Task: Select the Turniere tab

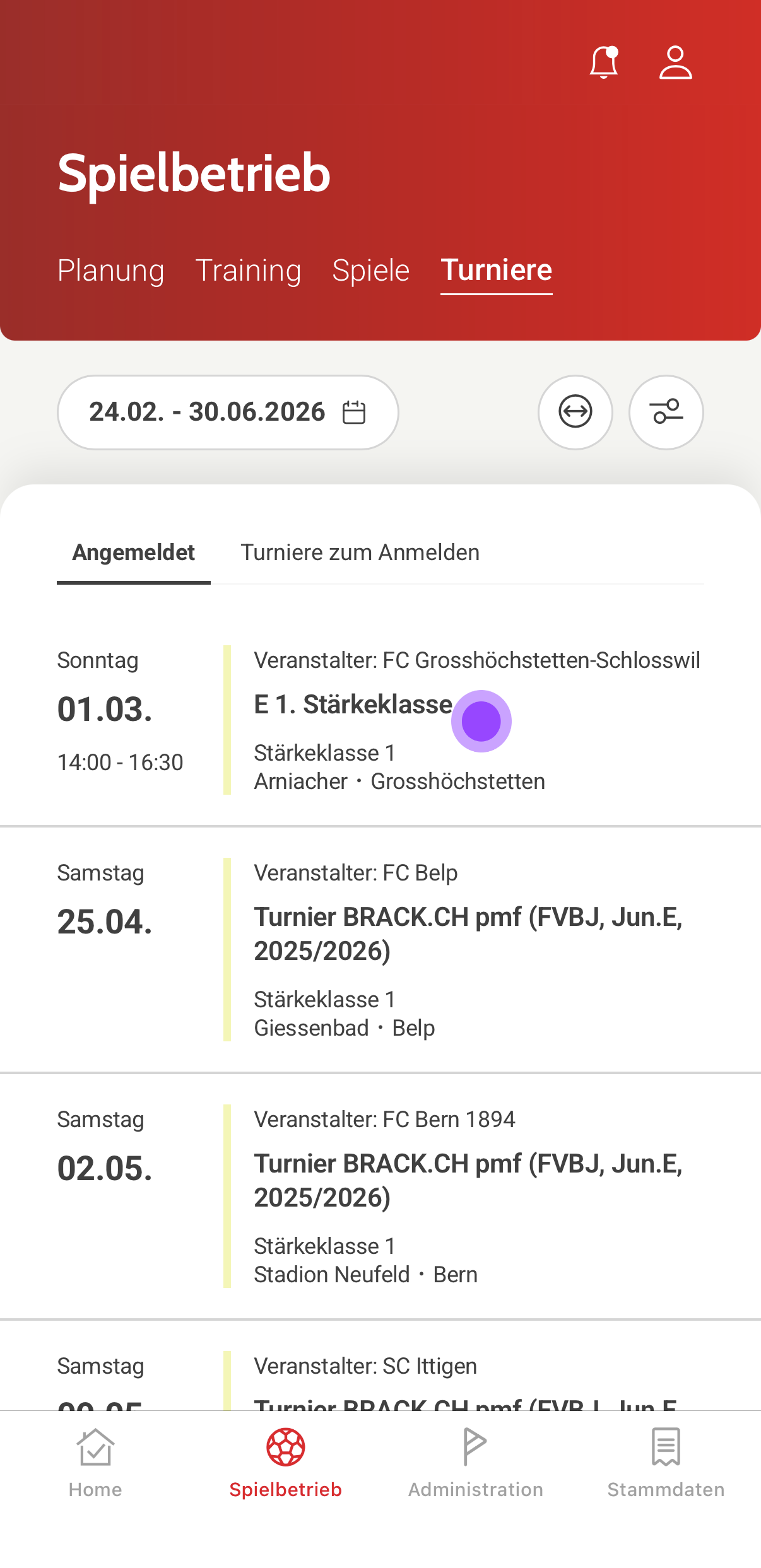Action: coord(496,271)
